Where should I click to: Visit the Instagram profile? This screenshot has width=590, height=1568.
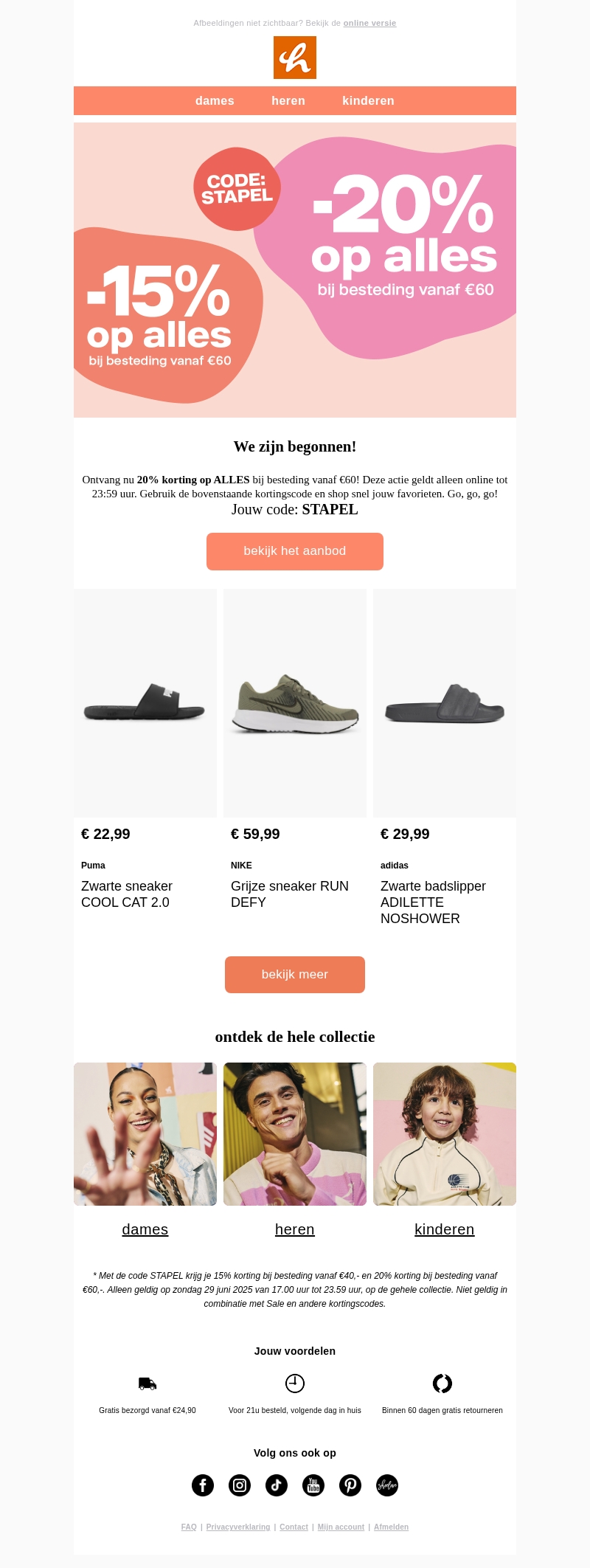click(x=240, y=1485)
